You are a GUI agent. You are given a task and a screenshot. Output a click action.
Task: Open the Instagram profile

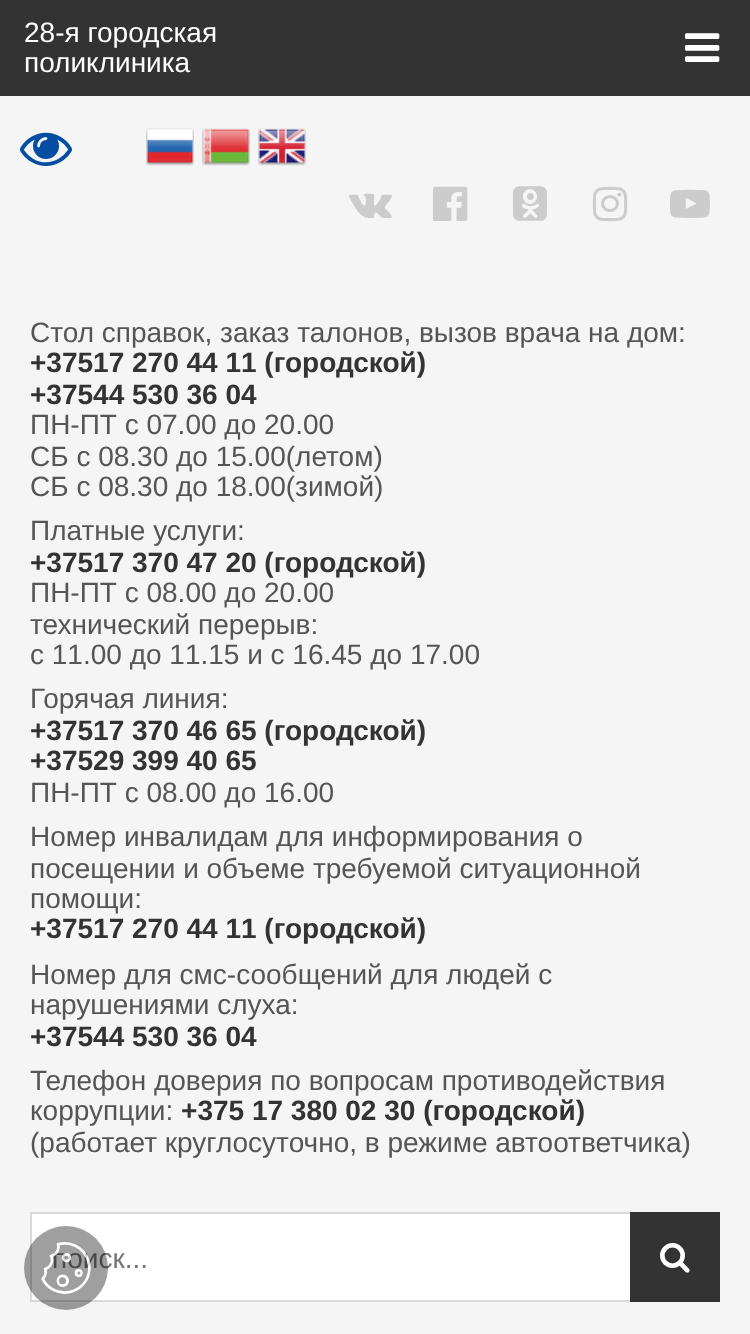point(610,204)
